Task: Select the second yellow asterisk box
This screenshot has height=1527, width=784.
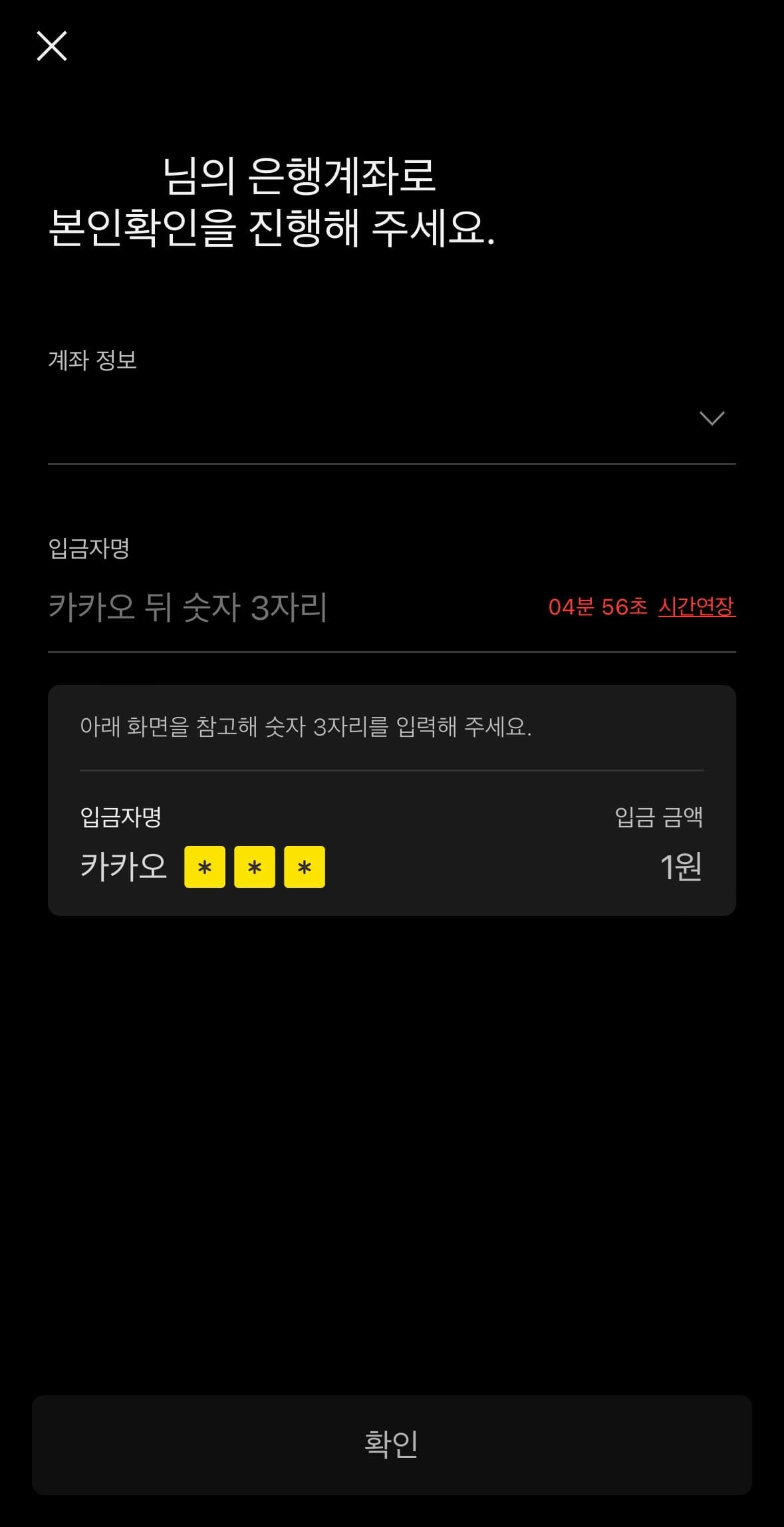Action: [x=255, y=866]
